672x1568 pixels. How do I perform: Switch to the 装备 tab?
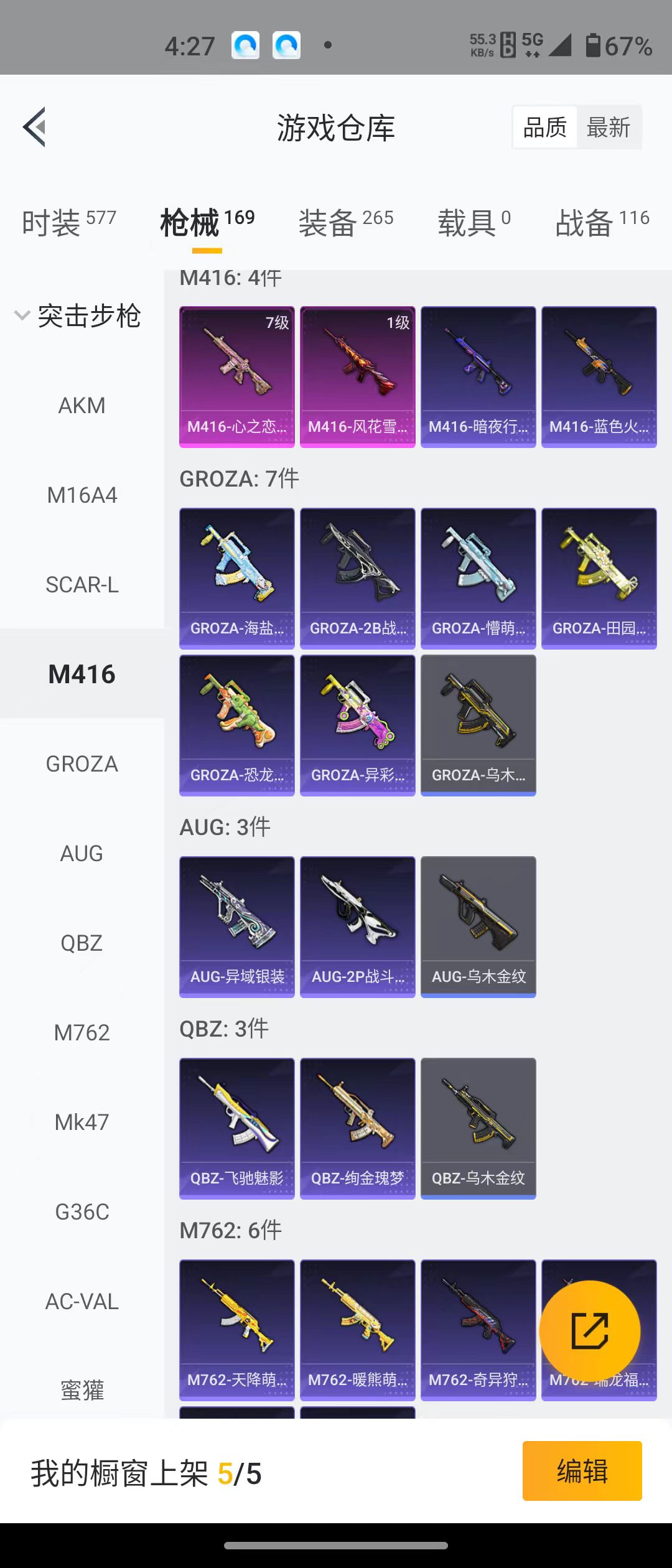coord(345,222)
